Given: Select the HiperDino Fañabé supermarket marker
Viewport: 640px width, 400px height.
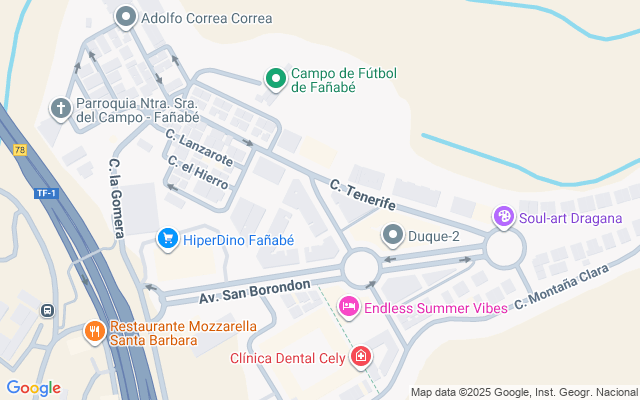Looking at the screenshot, I should 168,239.
